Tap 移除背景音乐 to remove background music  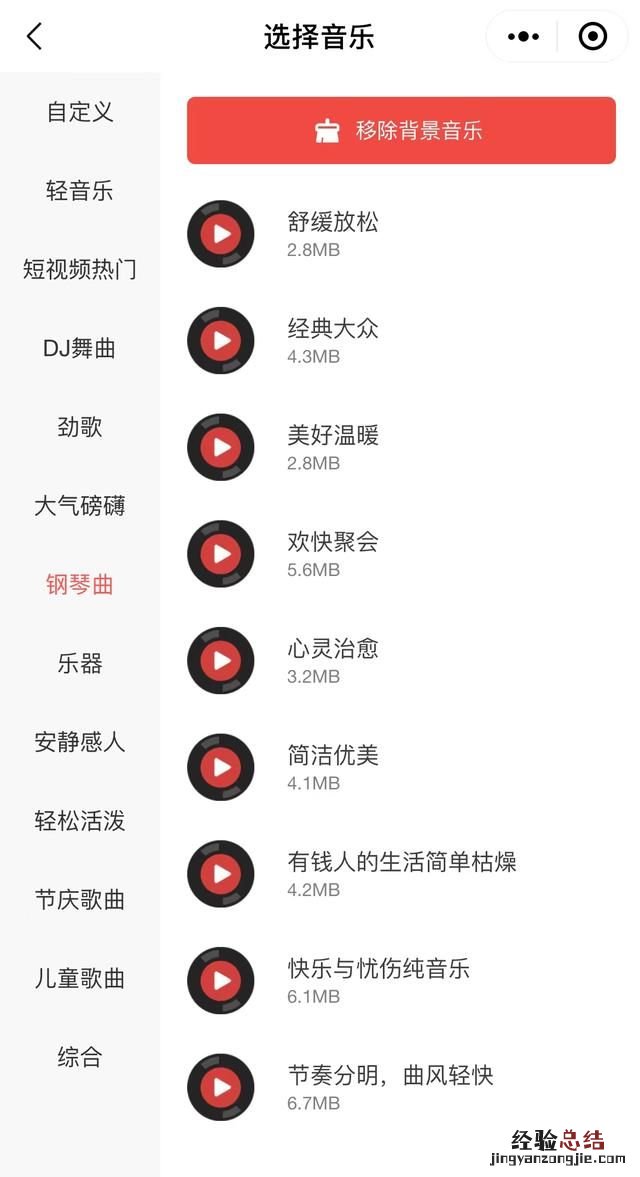pos(401,130)
